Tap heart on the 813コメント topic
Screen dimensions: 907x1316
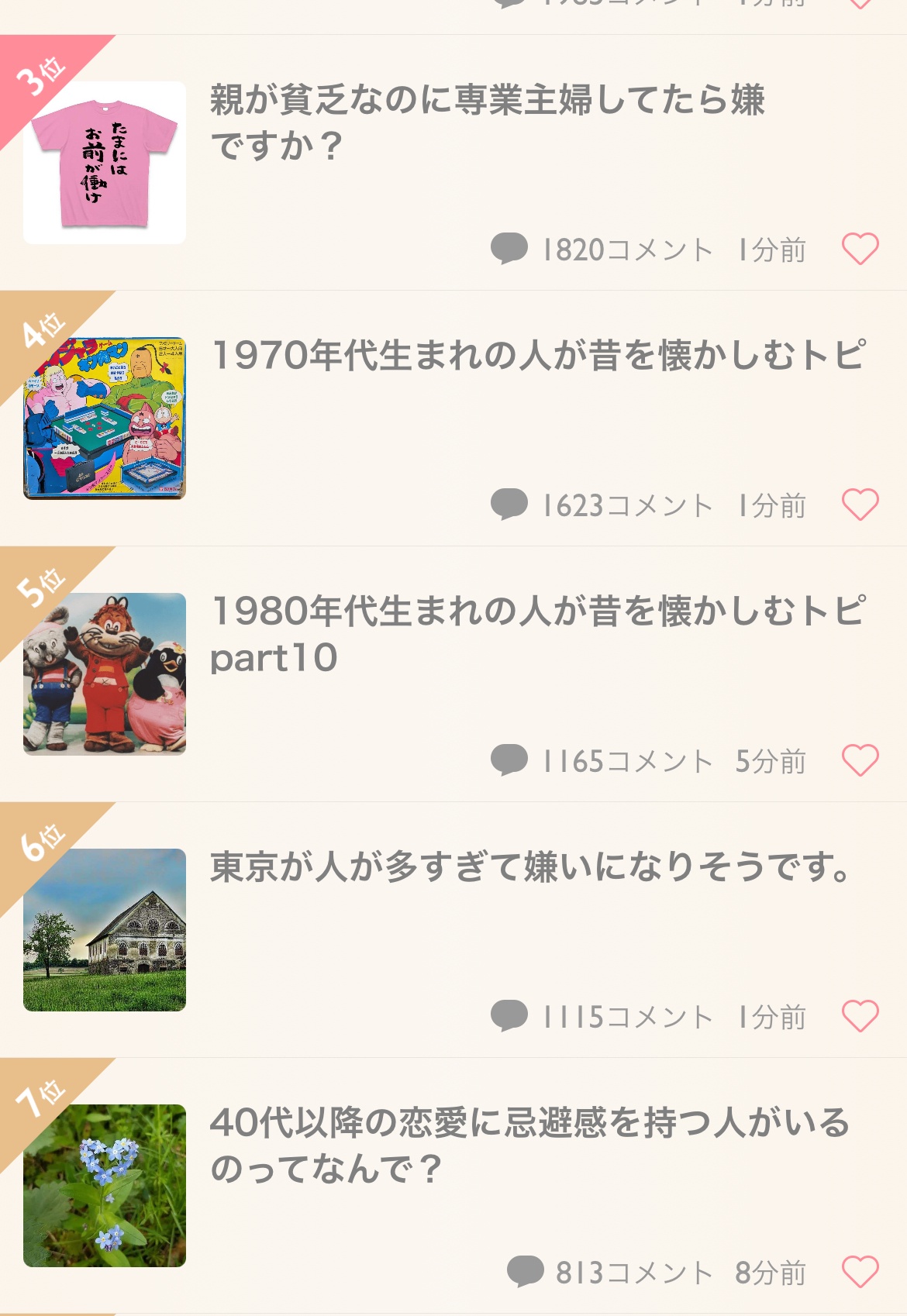coord(860,1272)
